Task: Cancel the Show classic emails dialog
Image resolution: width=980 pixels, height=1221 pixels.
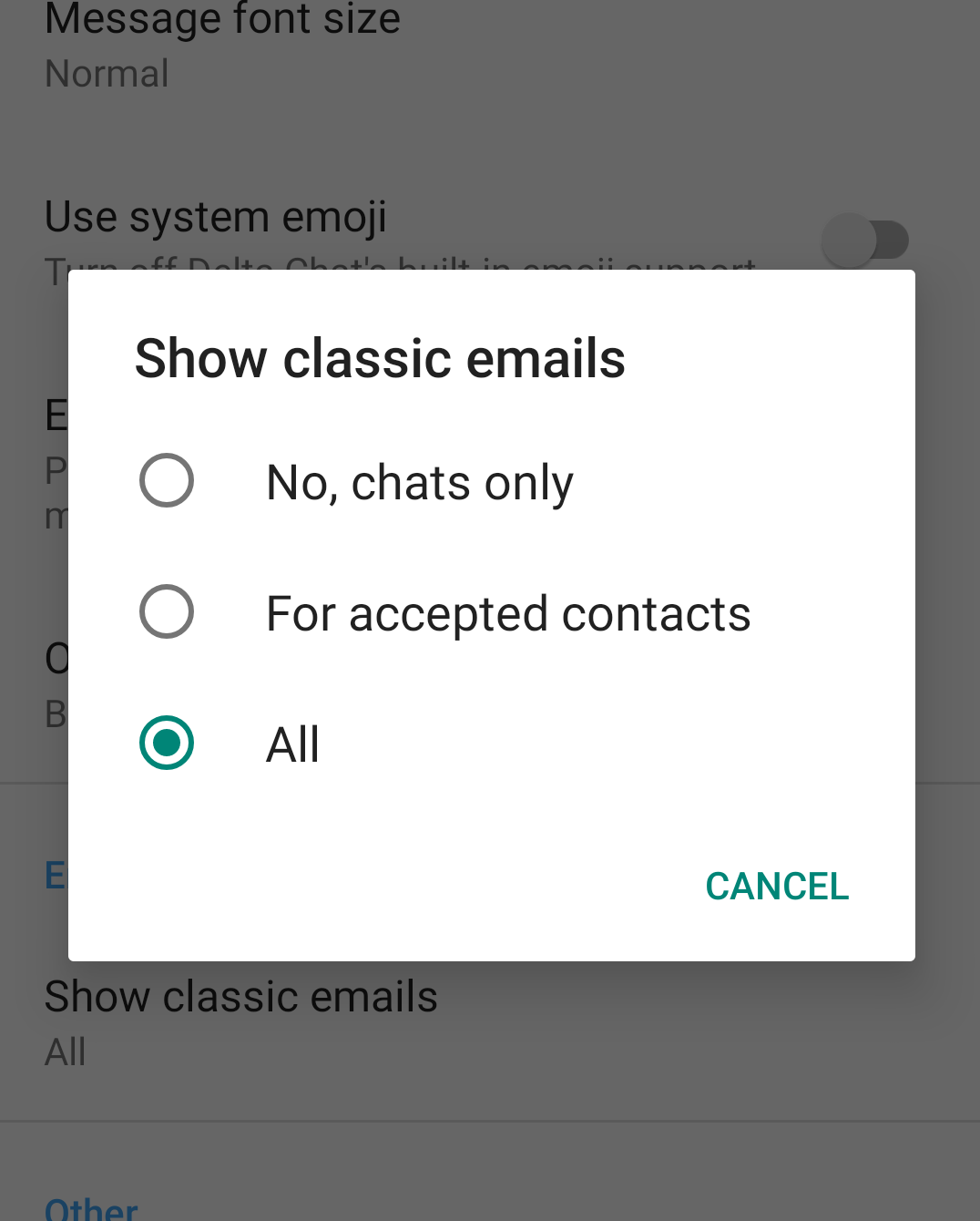Action: [776, 886]
